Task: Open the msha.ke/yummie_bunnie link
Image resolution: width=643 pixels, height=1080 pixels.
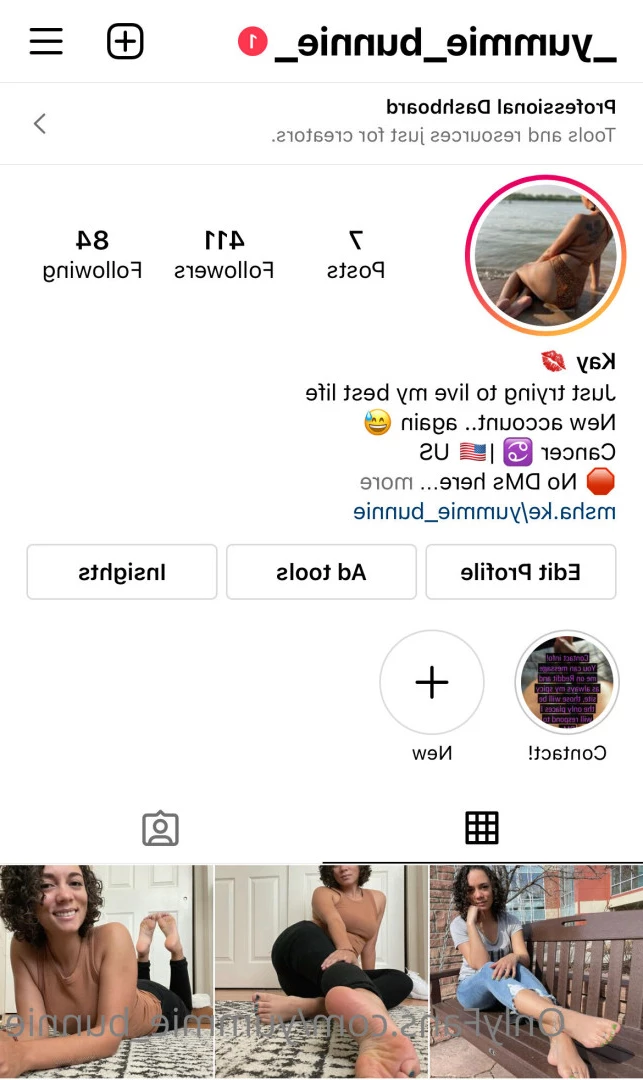Action: click(x=484, y=512)
